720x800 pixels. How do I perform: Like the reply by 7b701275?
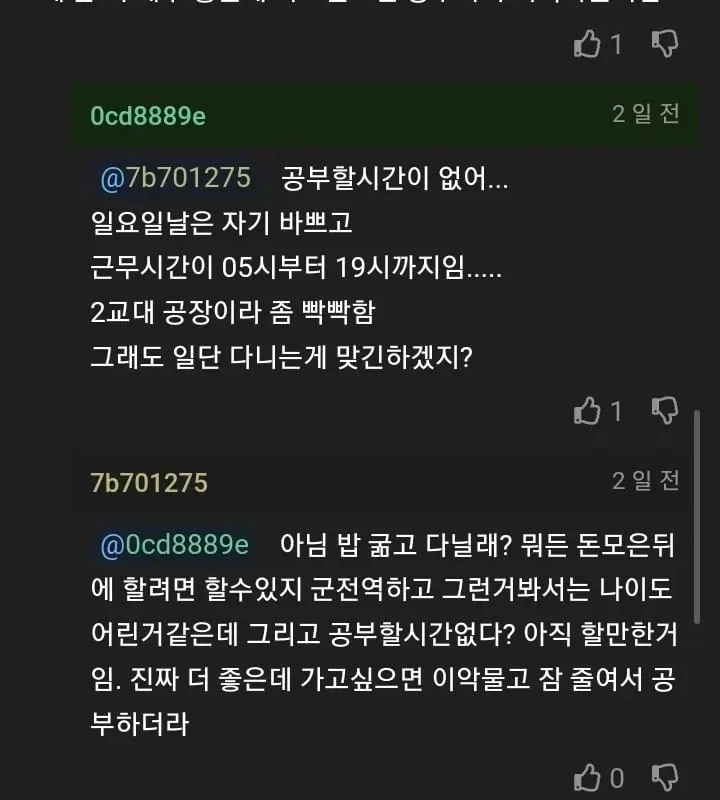tap(588, 778)
